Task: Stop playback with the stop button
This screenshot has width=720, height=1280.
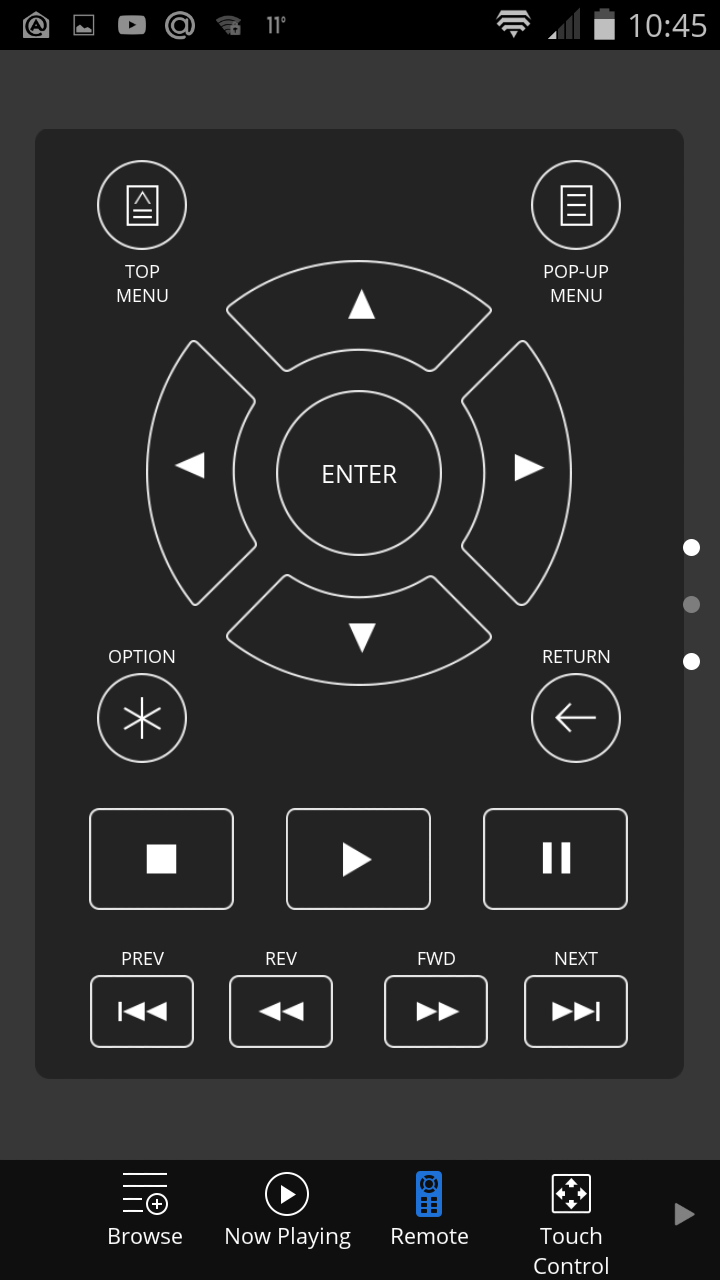Action: click(x=161, y=859)
